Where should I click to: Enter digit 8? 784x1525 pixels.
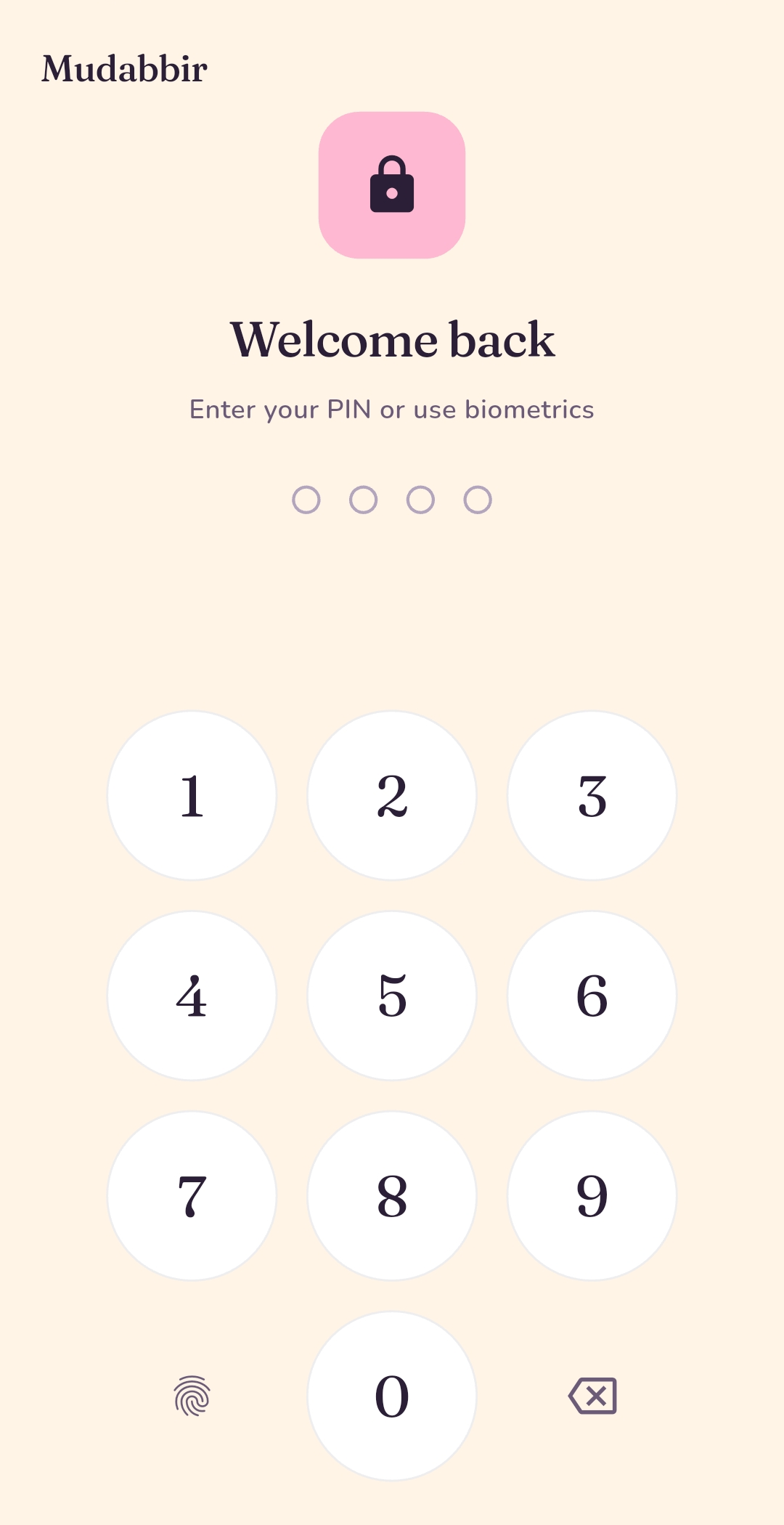[x=392, y=1196]
